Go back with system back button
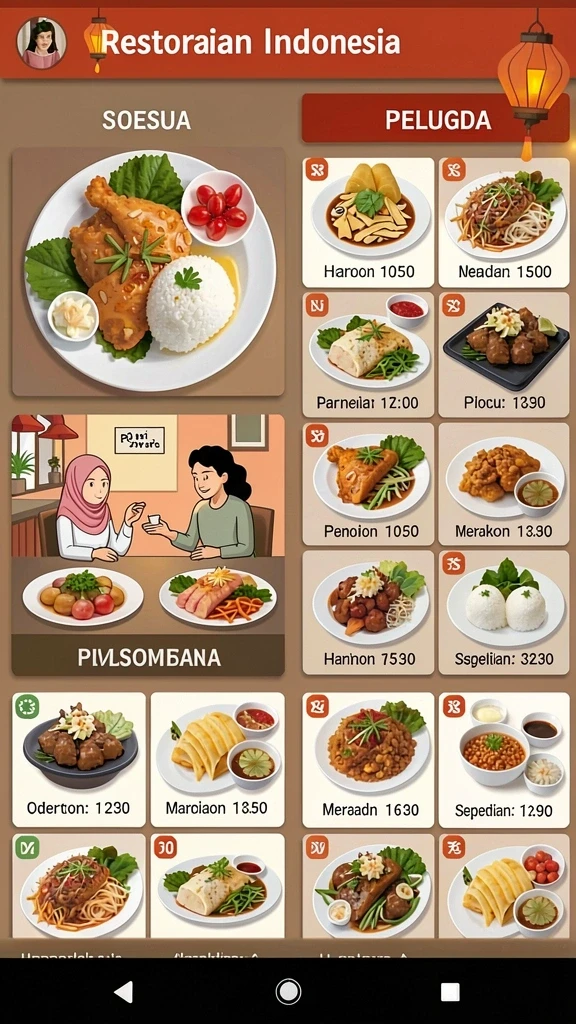576x1024 pixels. pyautogui.click(x=124, y=991)
